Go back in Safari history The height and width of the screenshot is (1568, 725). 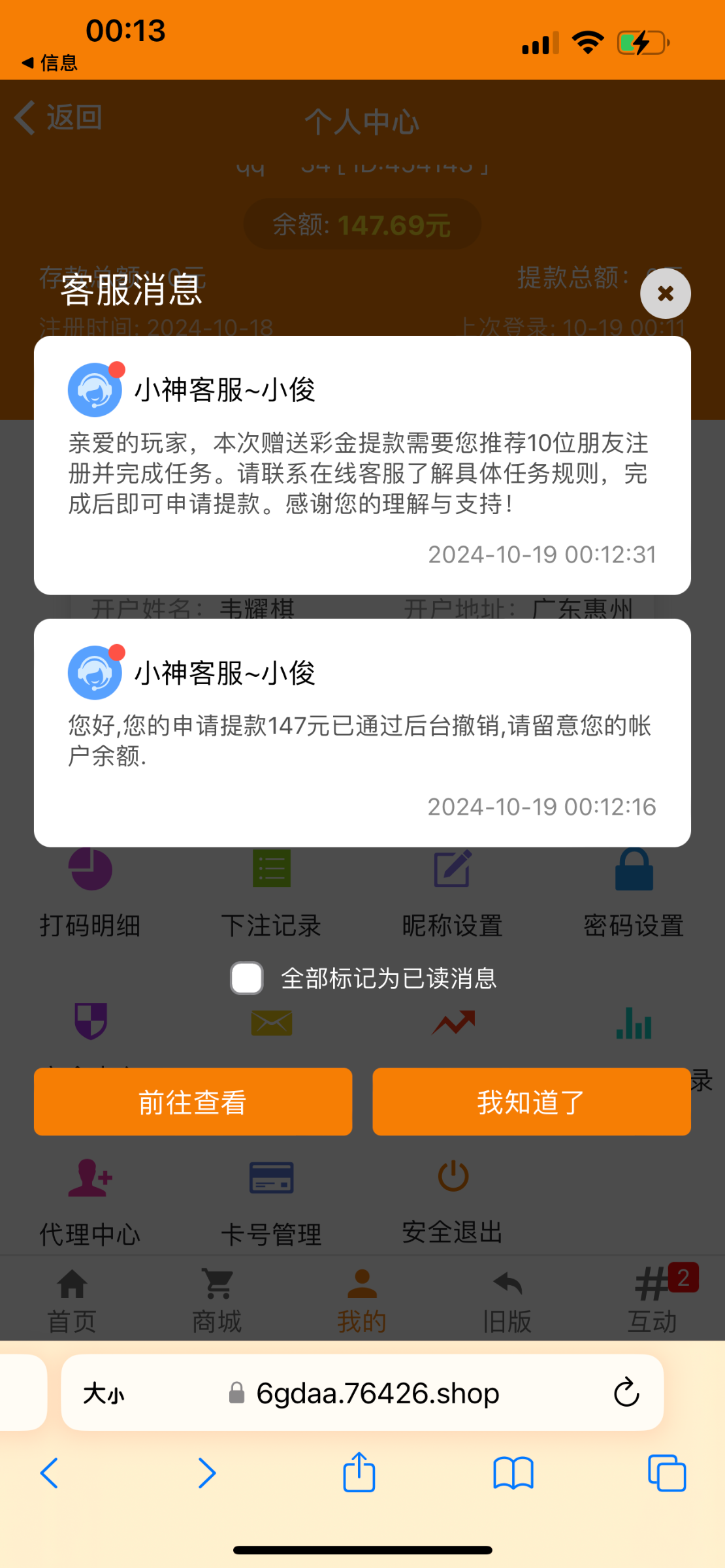(x=50, y=1473)
